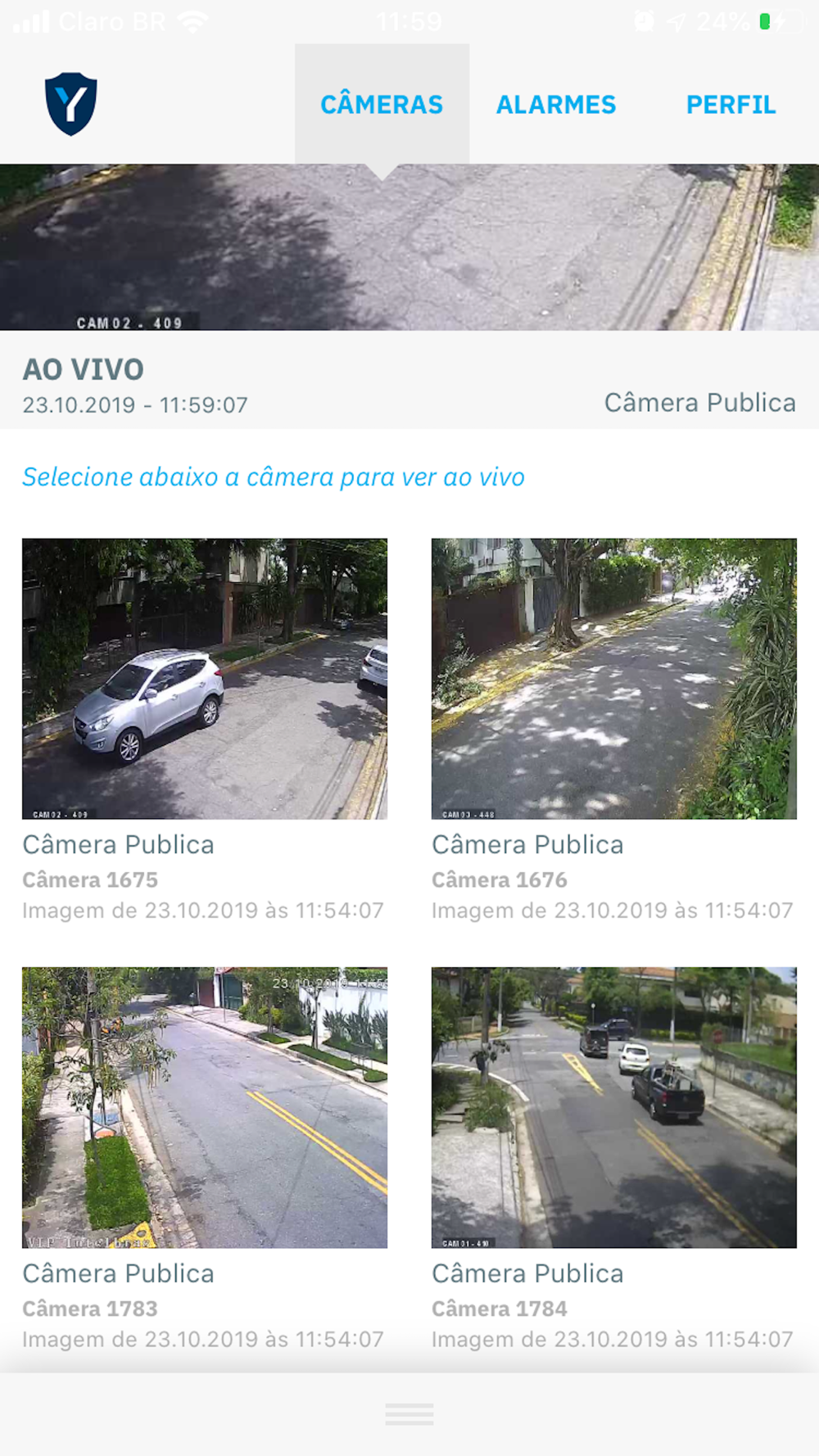Watch Câmera 1784 live
Viewport: 819px width, 1456px height.
[x=614, y=1108]
